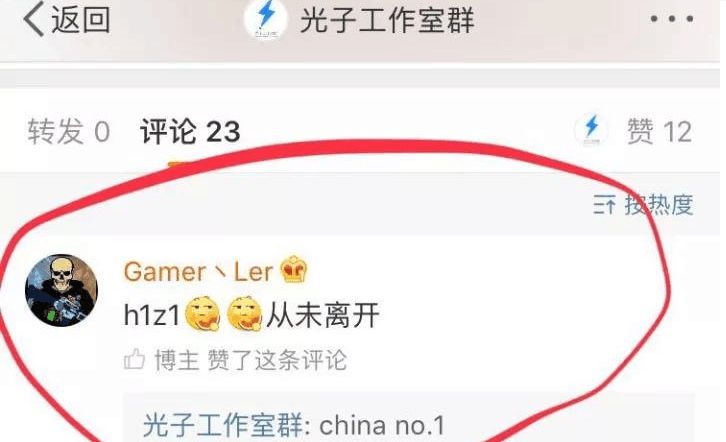Screen dimensions: 726x442
Task: Go back using the 返回 button
Action: tap(68, 19)
